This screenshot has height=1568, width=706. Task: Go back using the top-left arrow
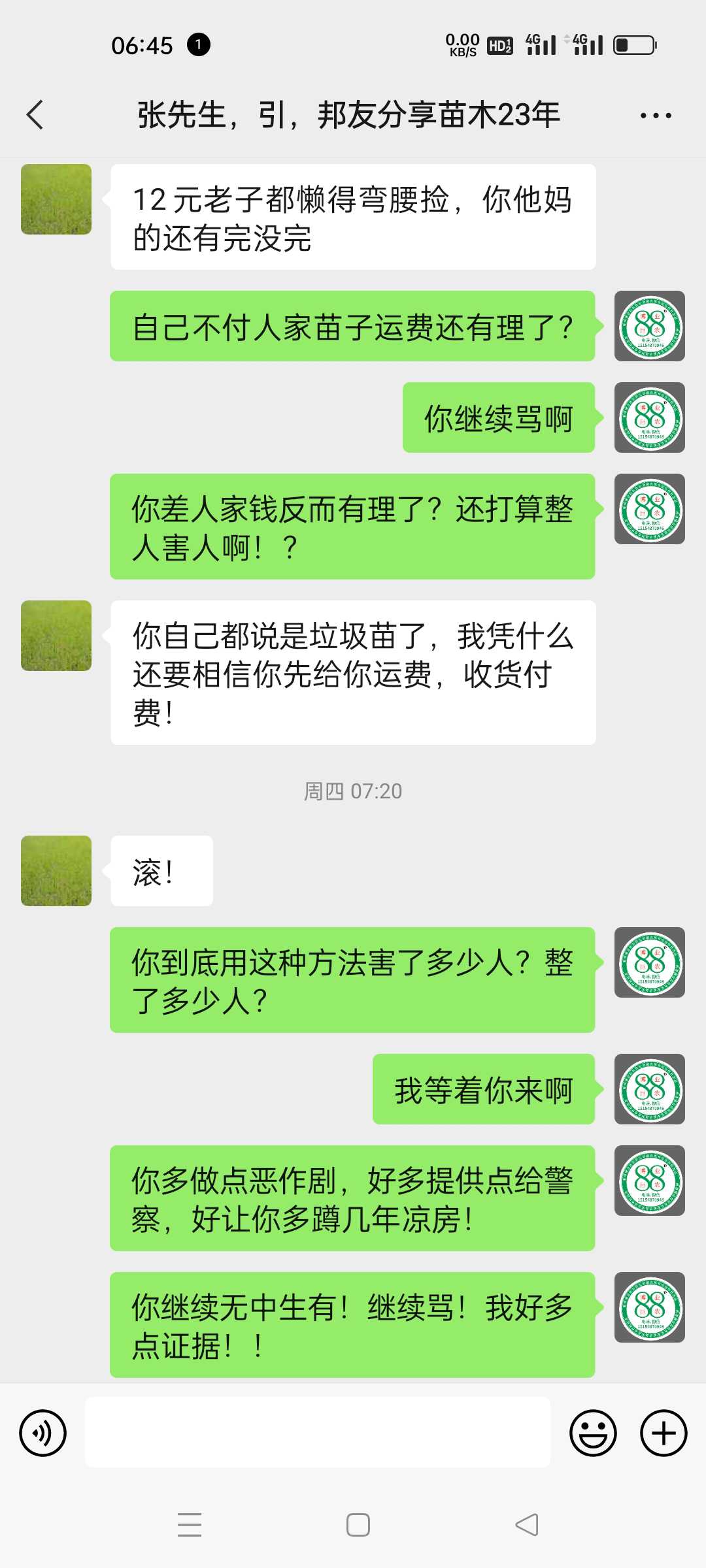(x=35, y=115)
